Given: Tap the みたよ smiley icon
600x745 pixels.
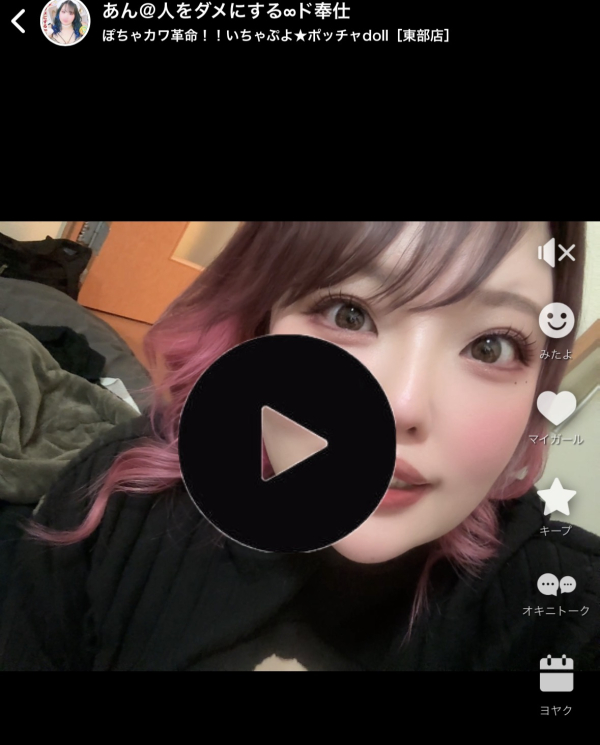Looking at the screenshot, I should [x=556, y=321].
